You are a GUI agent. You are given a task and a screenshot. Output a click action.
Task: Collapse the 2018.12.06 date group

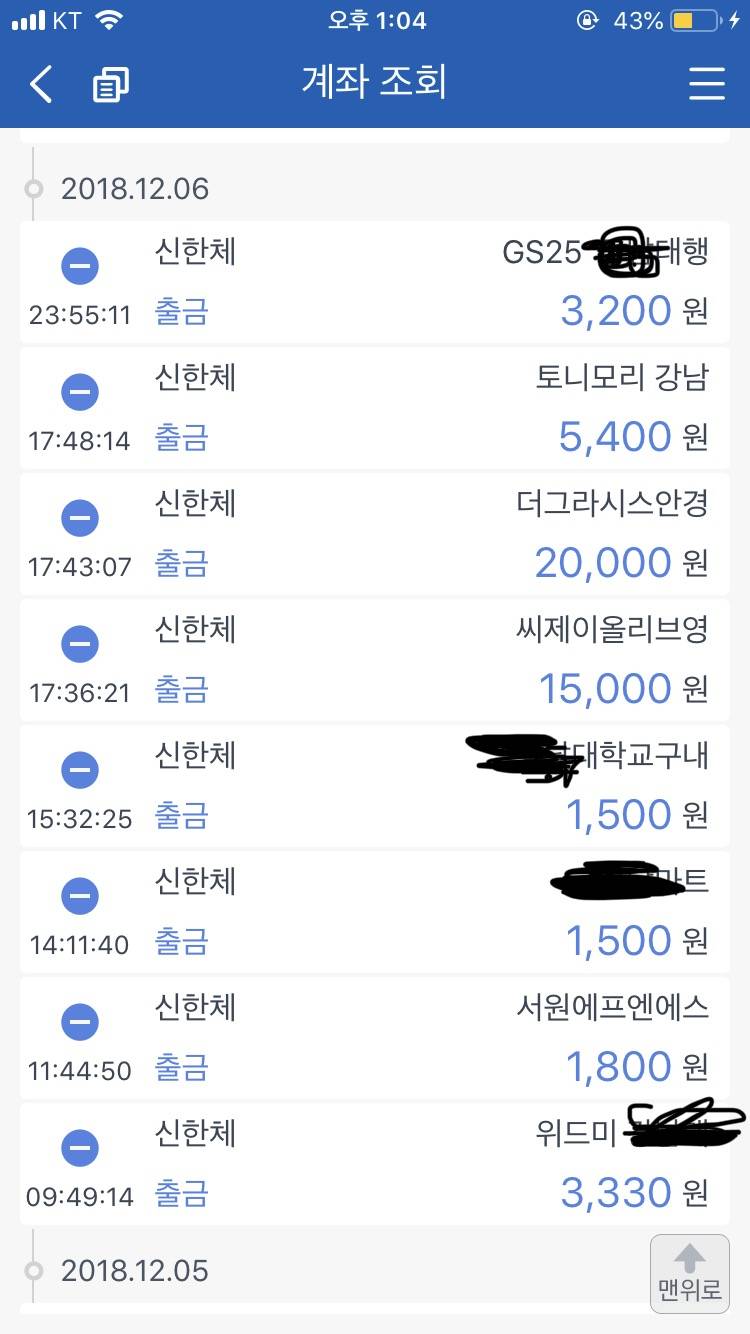coord(136,188)
